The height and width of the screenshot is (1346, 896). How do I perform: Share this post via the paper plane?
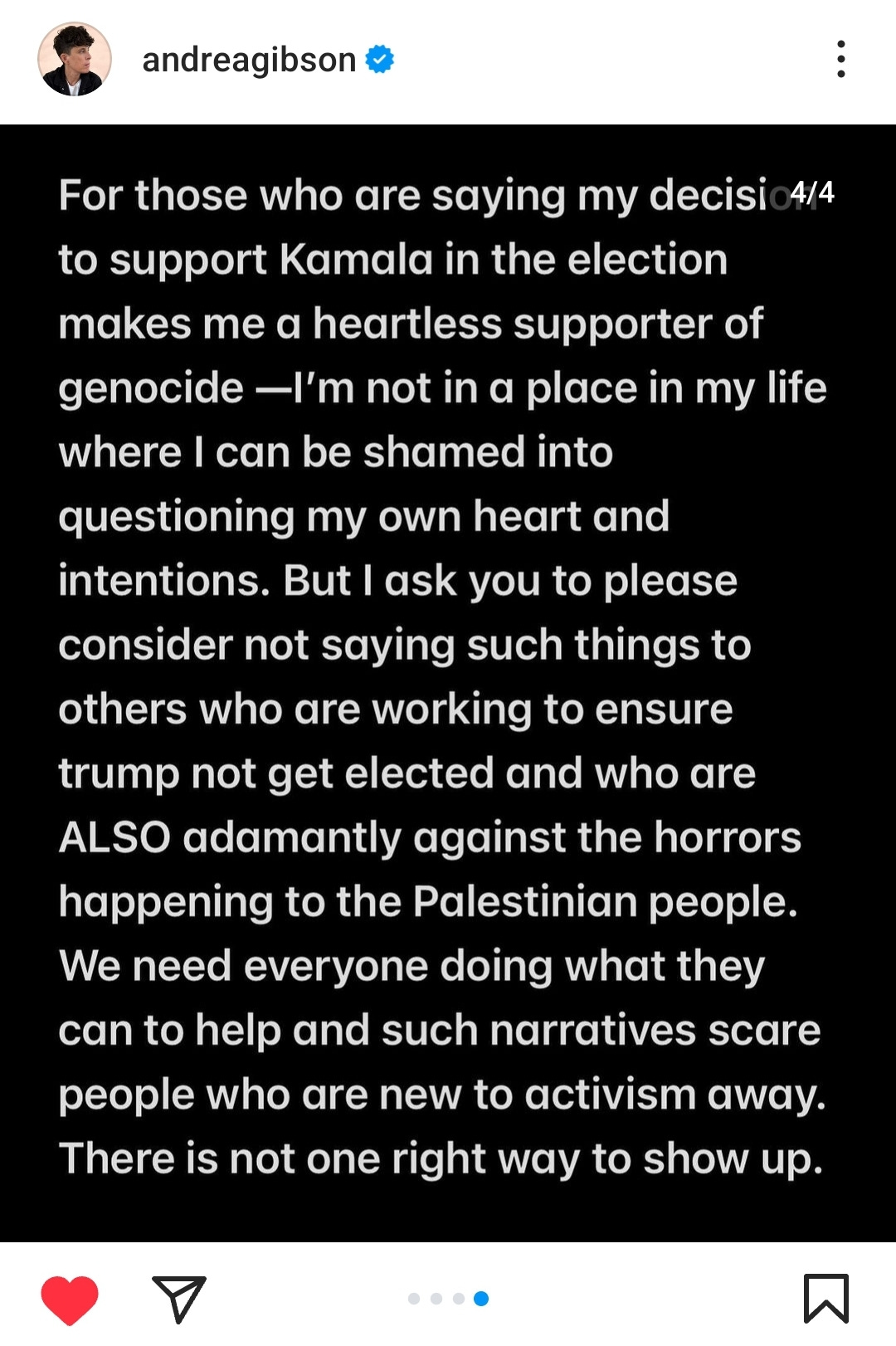point(178,1299)
